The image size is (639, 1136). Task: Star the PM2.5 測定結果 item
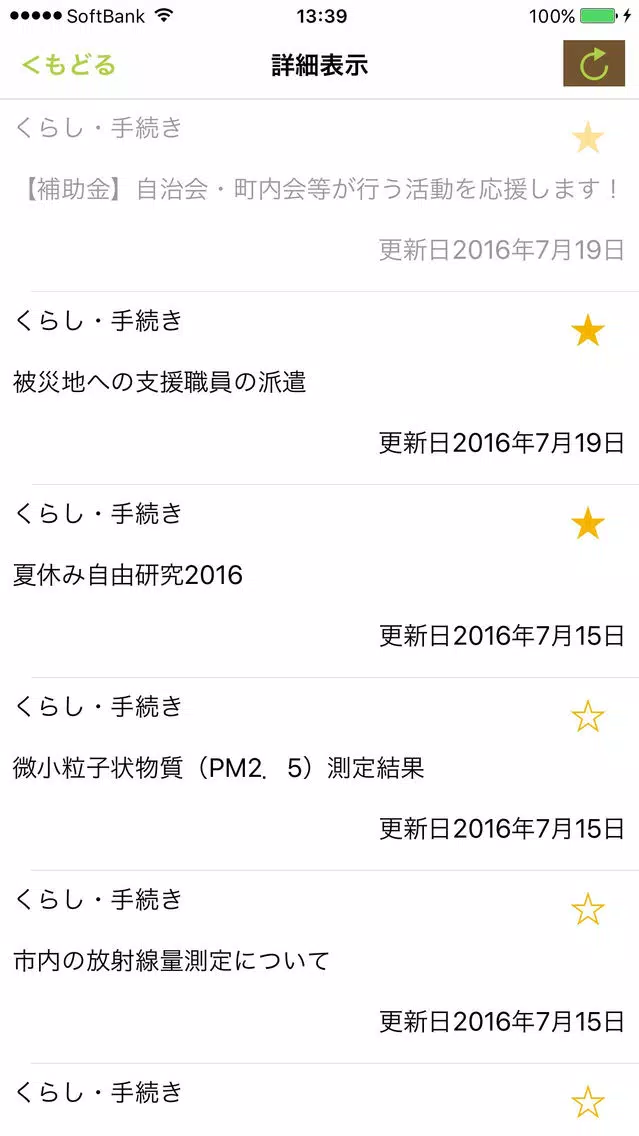pos(588,717)
